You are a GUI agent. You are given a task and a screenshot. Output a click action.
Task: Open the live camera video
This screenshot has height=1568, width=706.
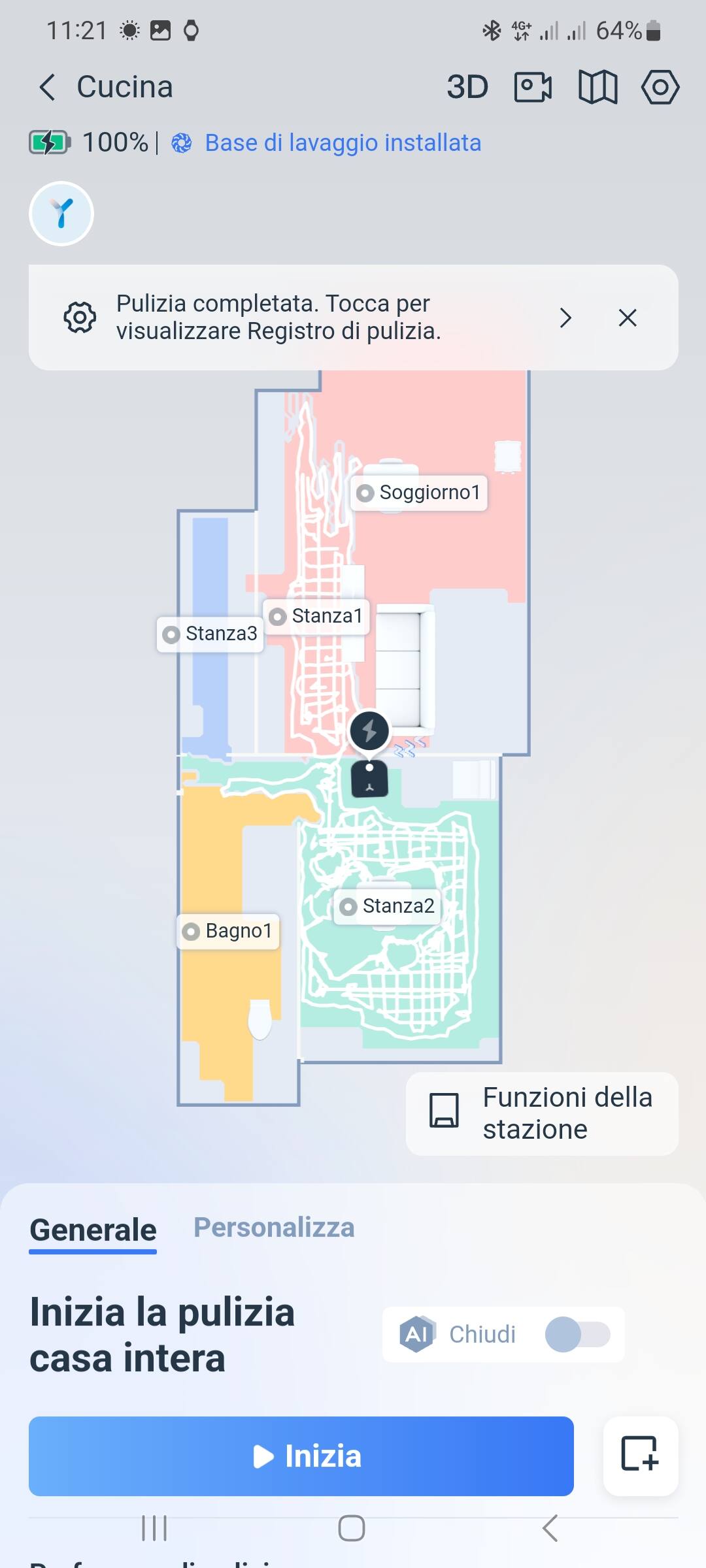[x=533, y=88]
